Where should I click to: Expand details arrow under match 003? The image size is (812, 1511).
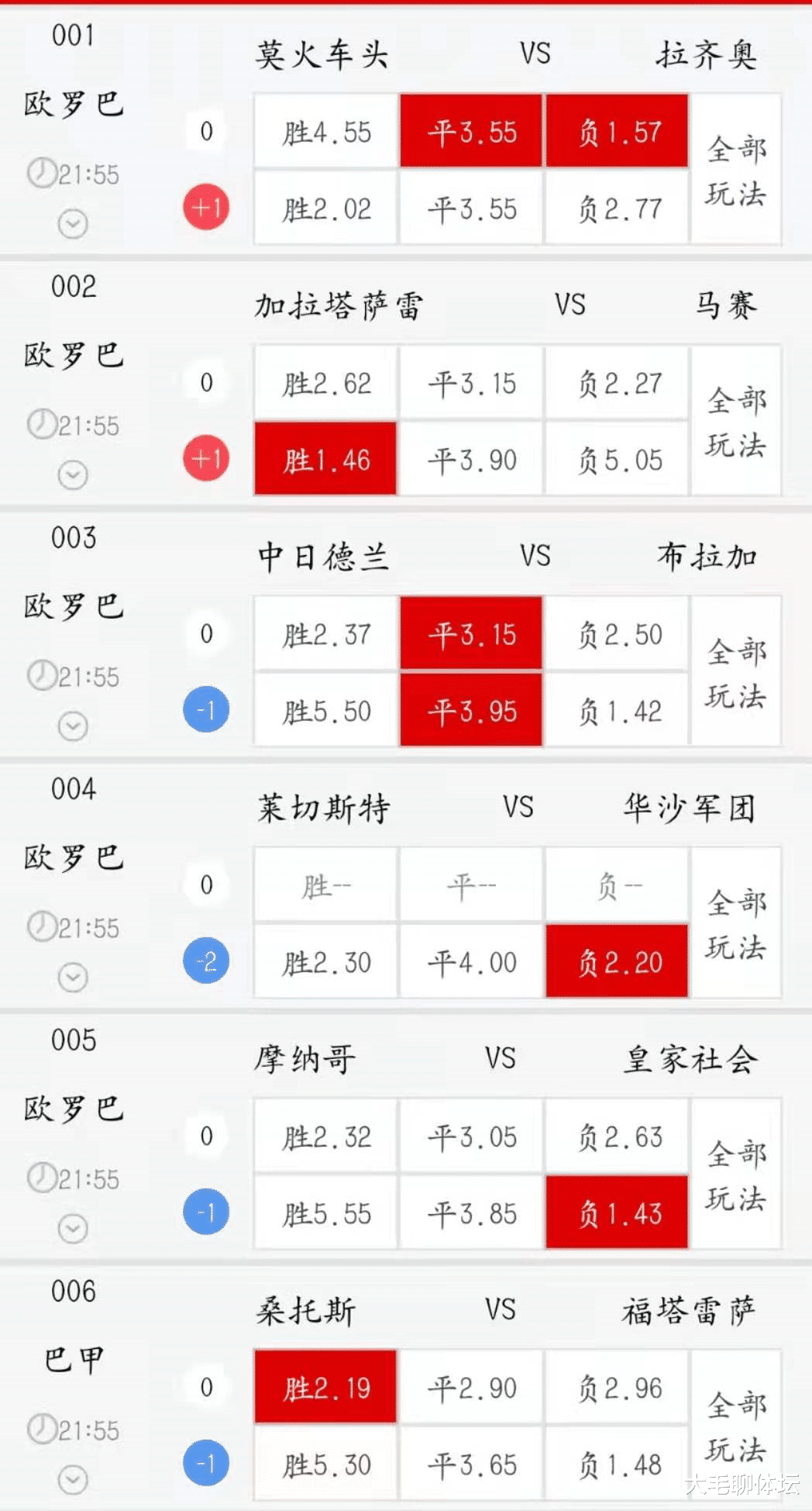coord(74,726)
